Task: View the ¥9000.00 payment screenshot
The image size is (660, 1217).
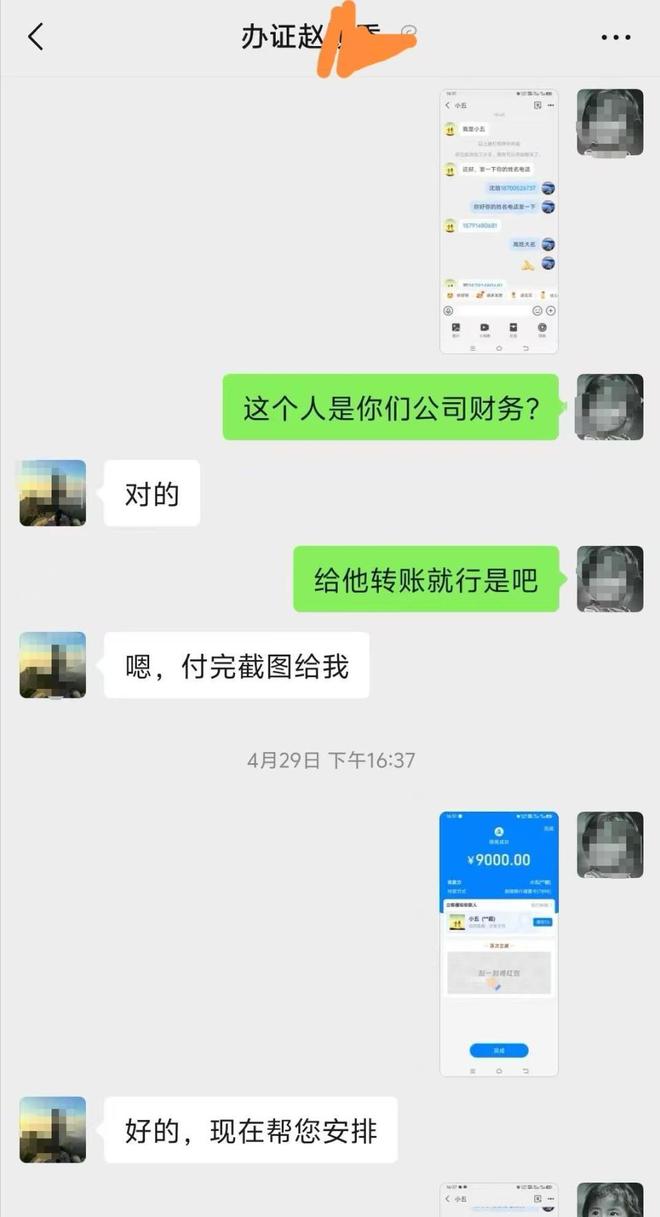Action: point(499,943)
